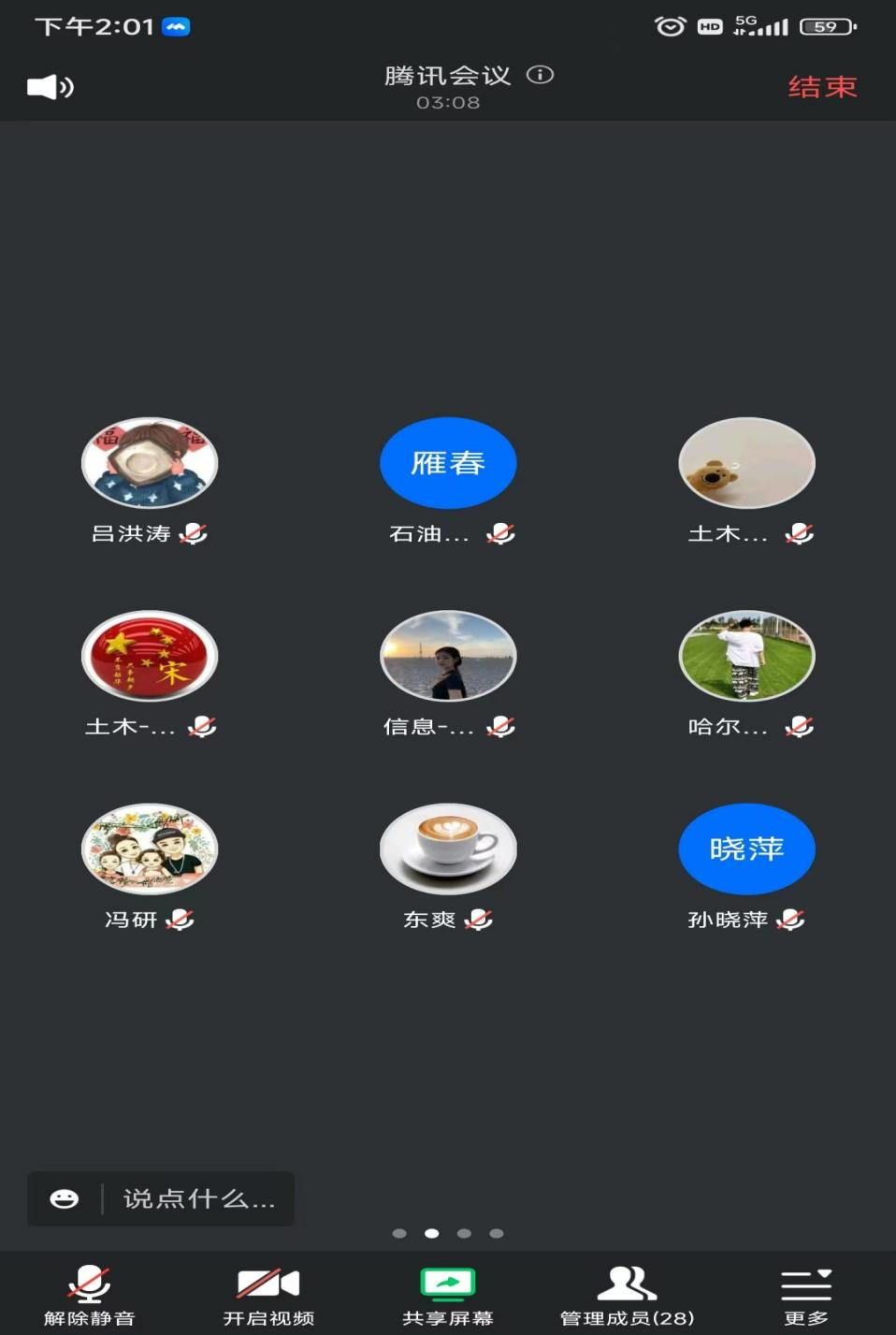
Task: Tap the 说点什么 chat input
Action: (x=198, y=1198)
